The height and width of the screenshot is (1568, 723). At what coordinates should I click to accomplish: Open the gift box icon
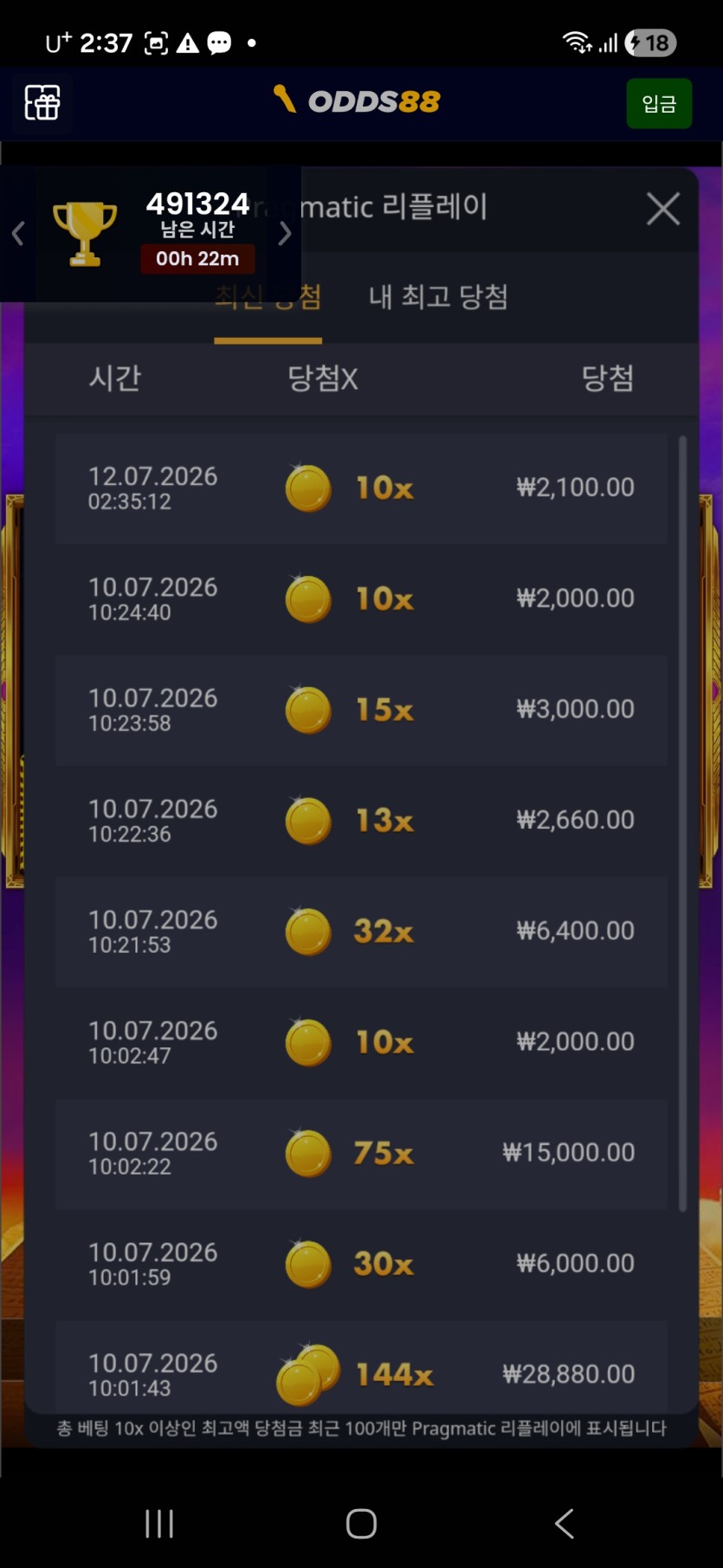42,102
